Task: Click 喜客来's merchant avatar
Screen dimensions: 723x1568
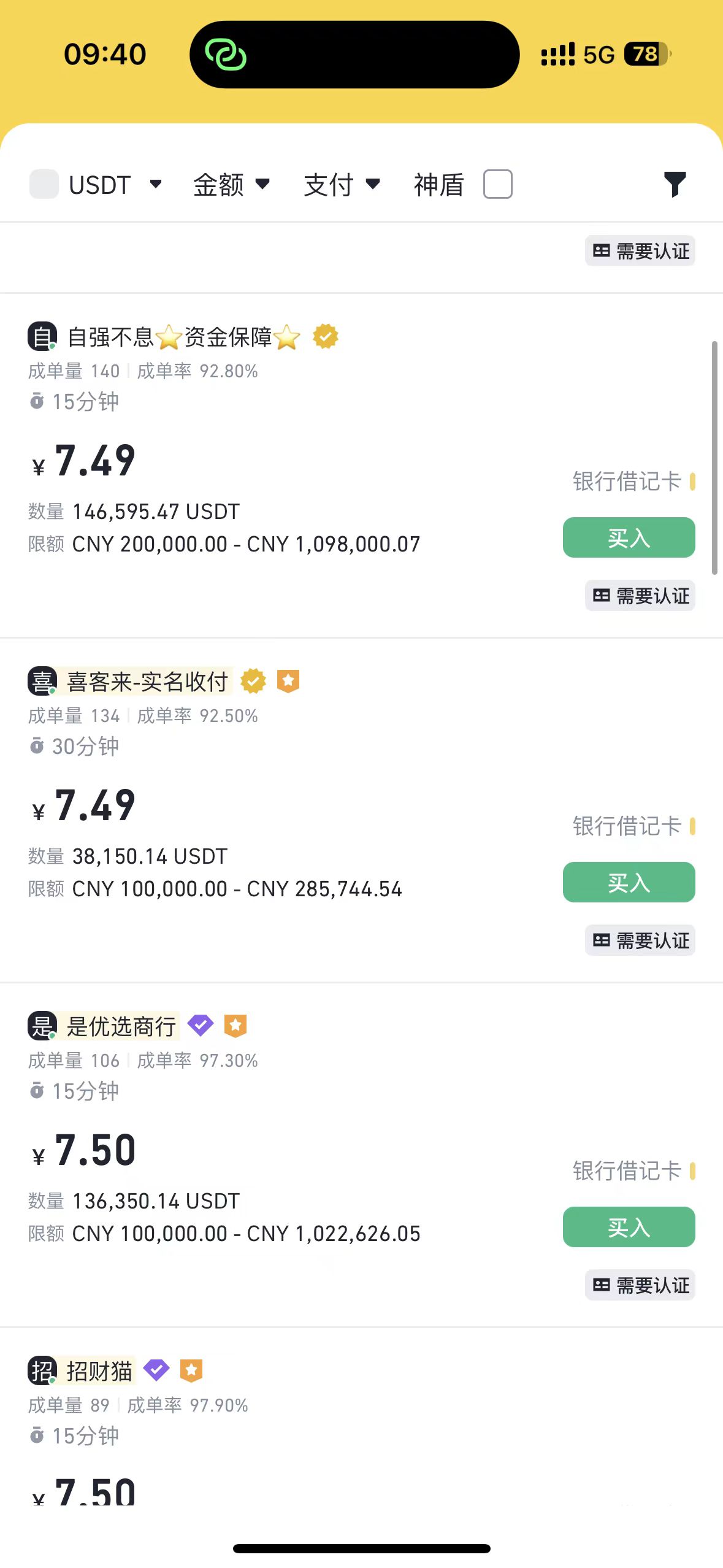Action: (x=42, y=681)
